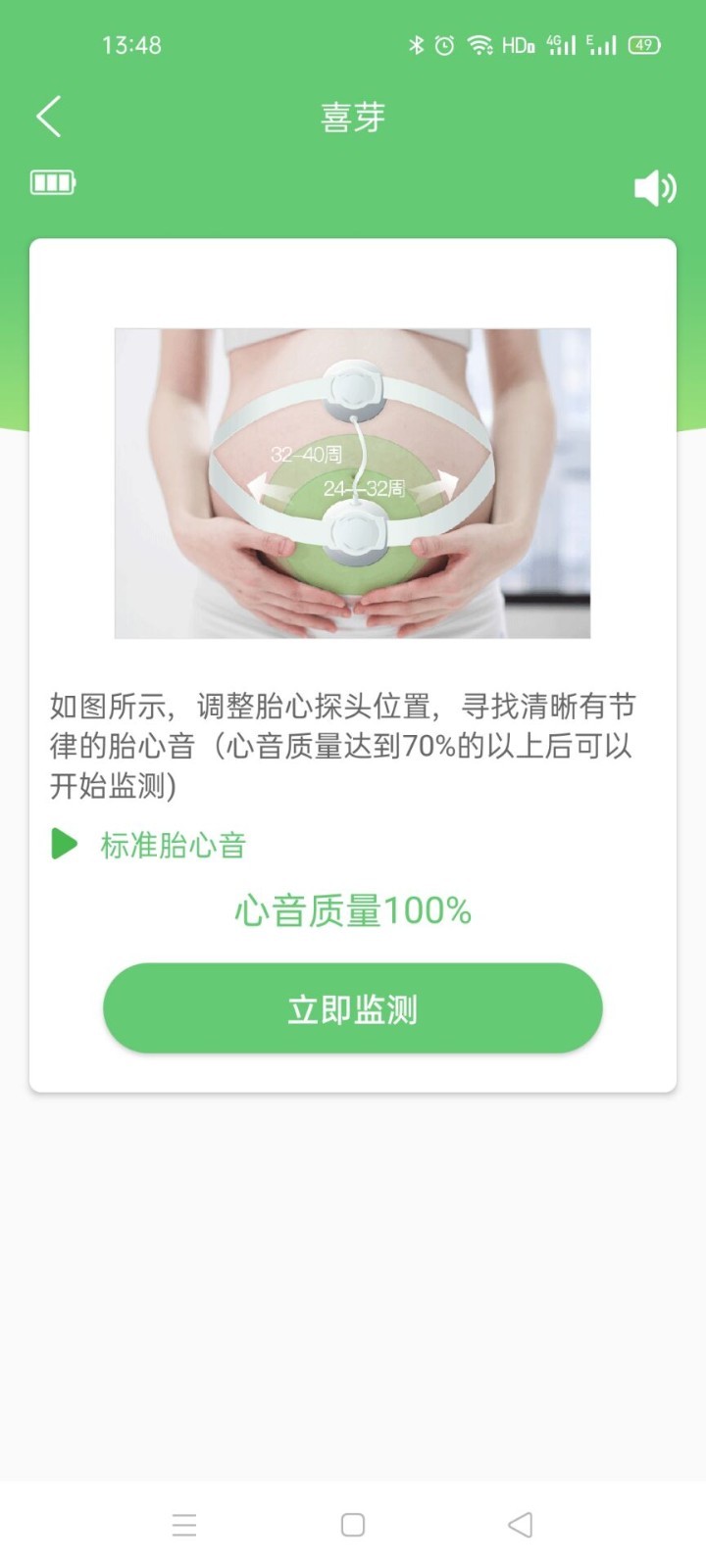
Task: Toggle the speaker sound icon
Action: pyautogui.click(x=655, y=187)
